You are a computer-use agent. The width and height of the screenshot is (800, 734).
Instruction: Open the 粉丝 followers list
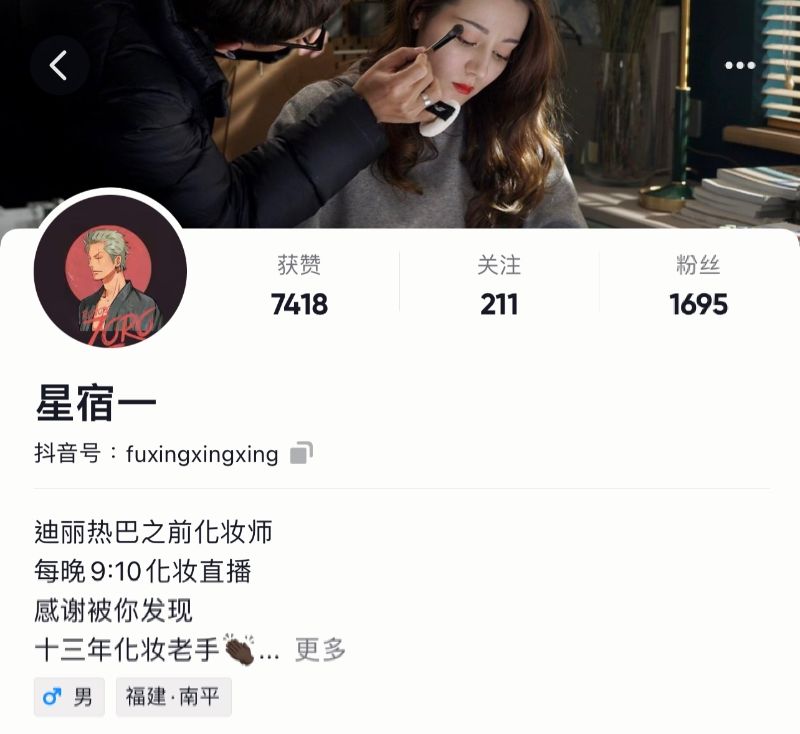[698, 286]
